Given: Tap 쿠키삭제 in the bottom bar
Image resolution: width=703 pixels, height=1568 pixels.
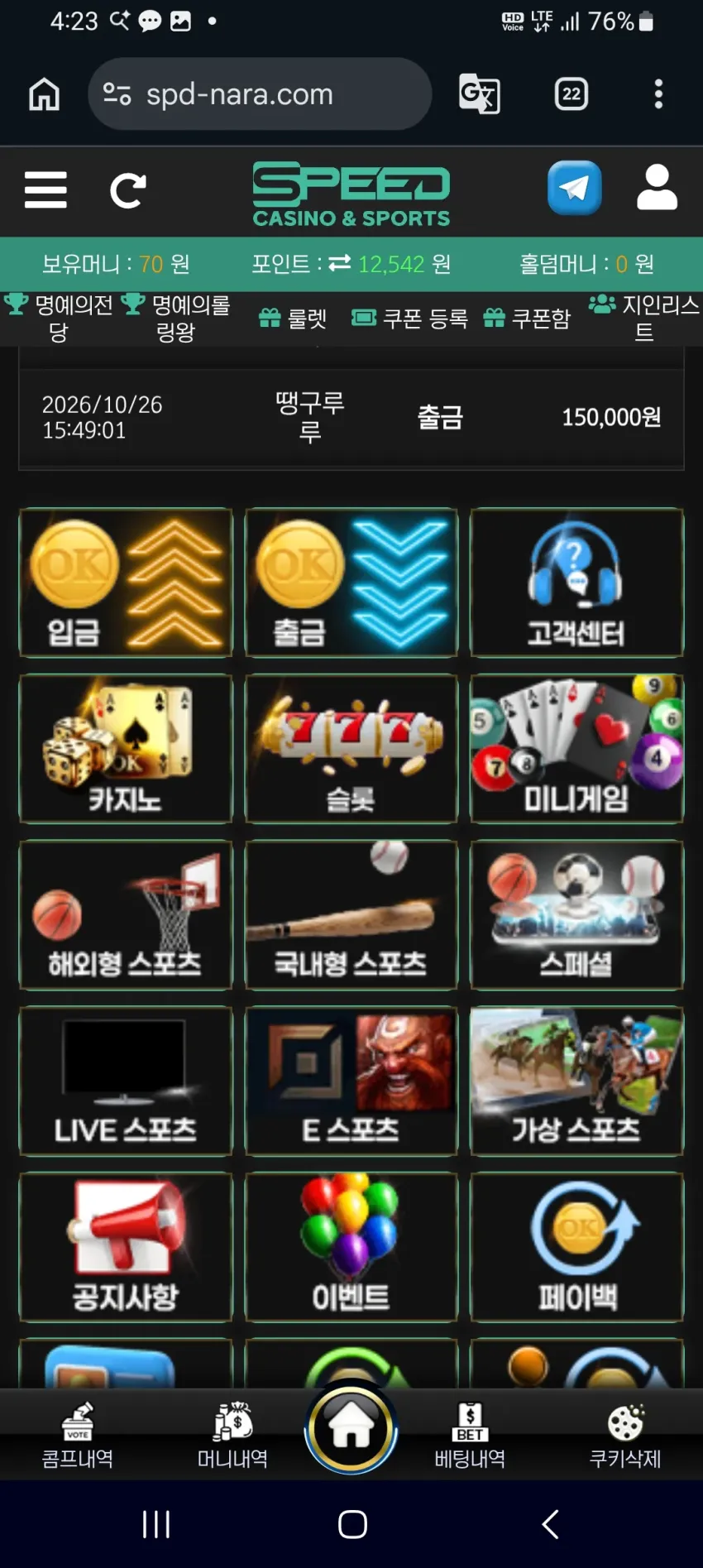Looking at the screenshot, I should [x=625, y=1435].
